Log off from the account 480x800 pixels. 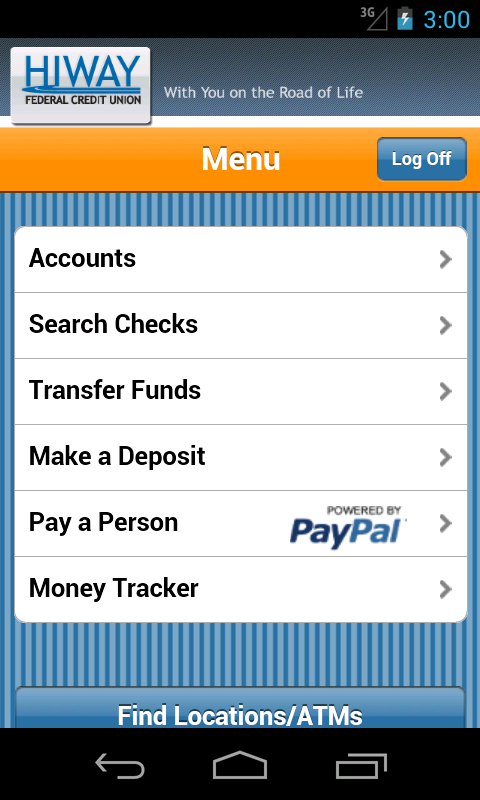421,159
